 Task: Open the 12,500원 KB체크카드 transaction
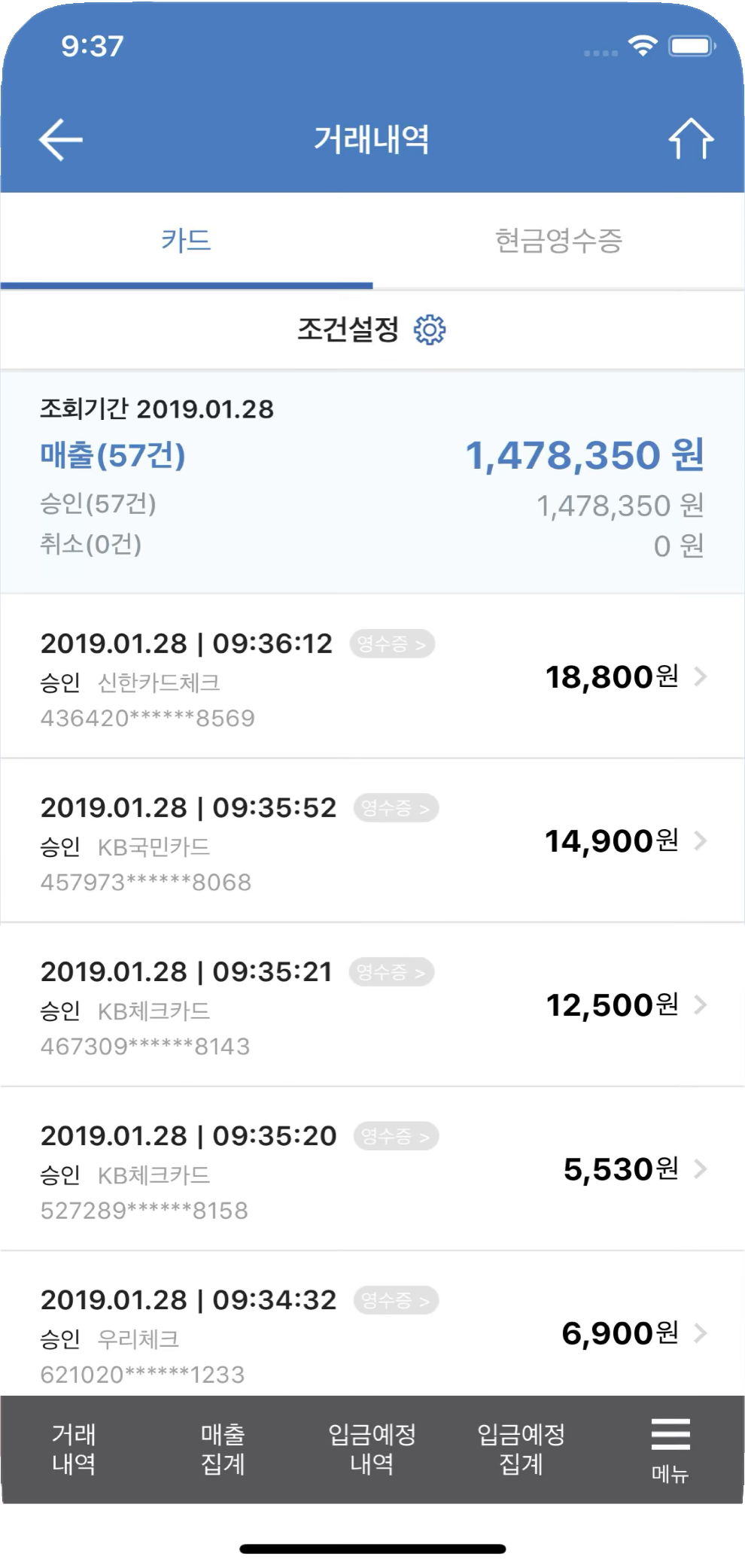[x=372, y=1004]
